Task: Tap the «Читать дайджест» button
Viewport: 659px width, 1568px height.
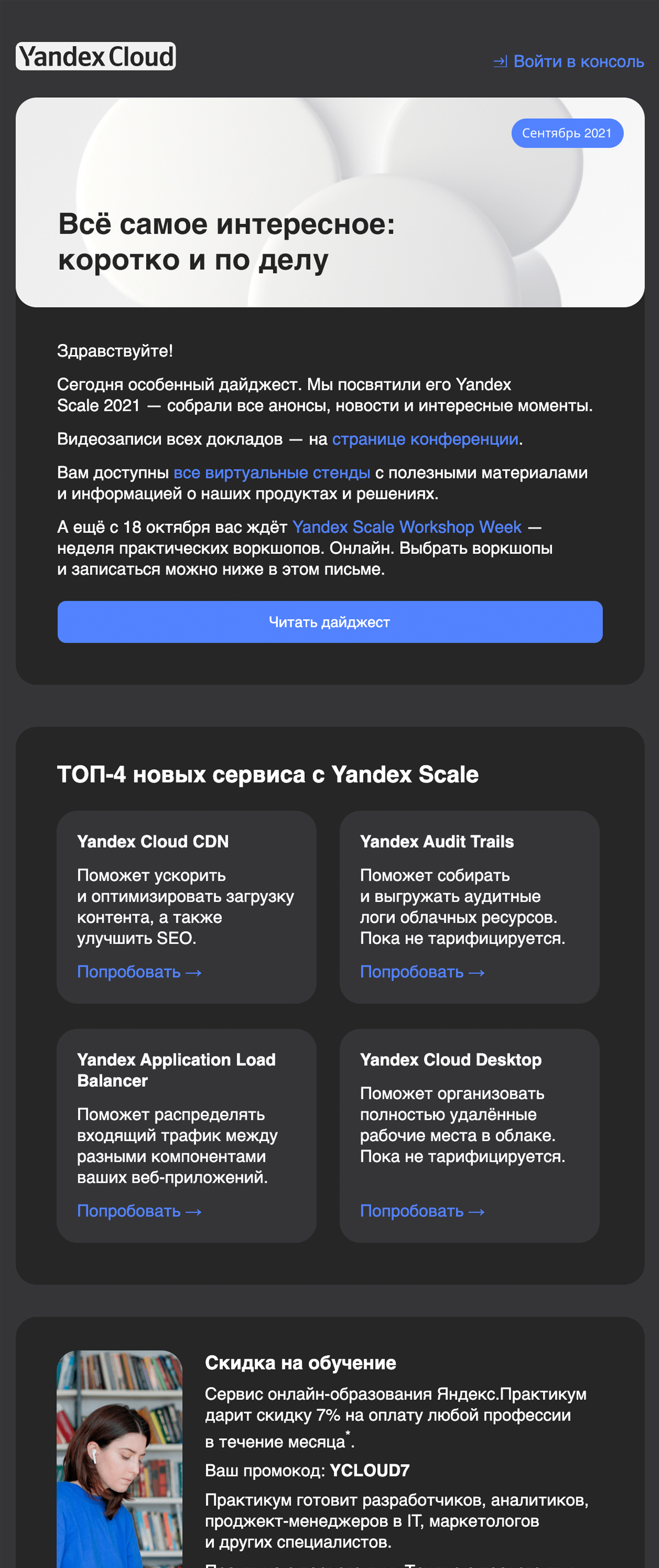Action: pos(330,621)
